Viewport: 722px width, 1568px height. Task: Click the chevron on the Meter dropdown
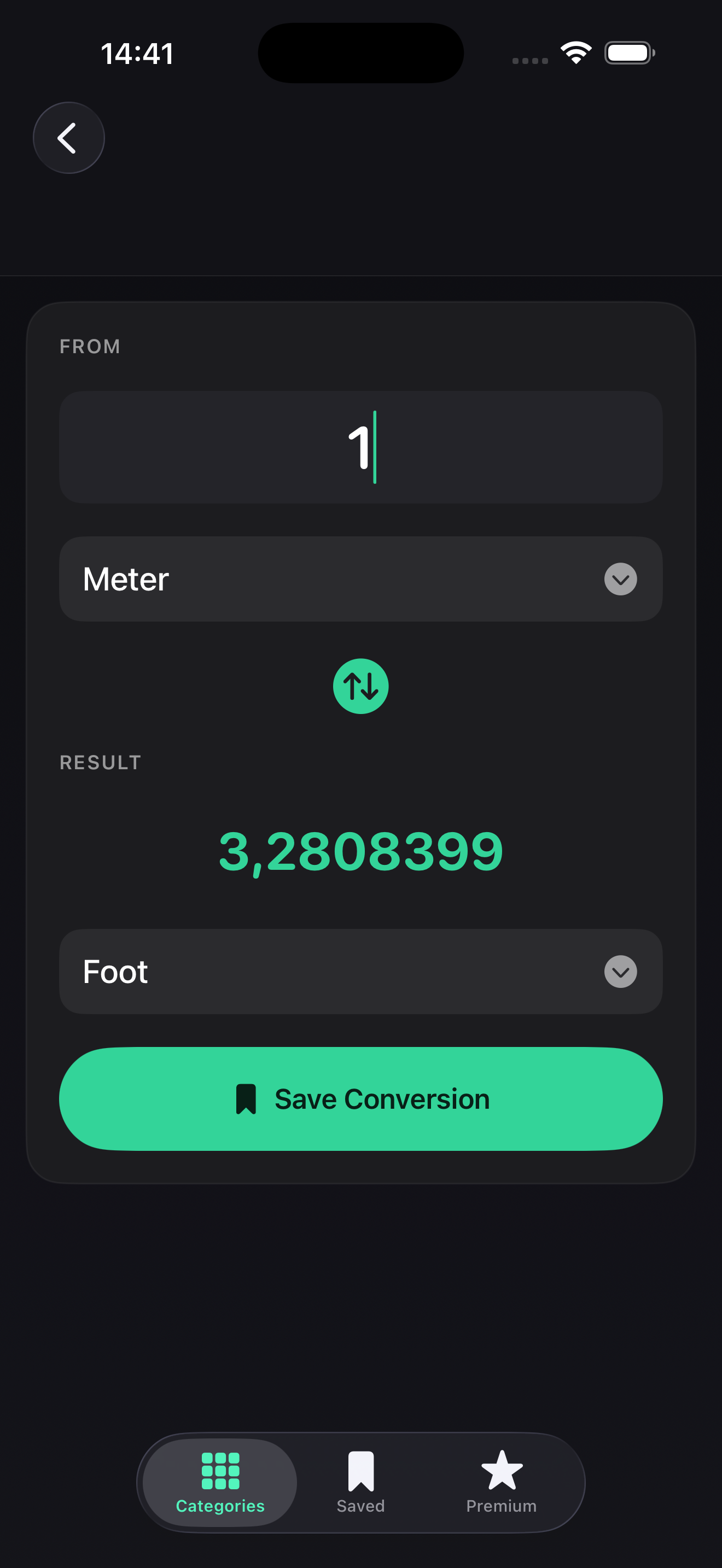click(x=620, y=579)
